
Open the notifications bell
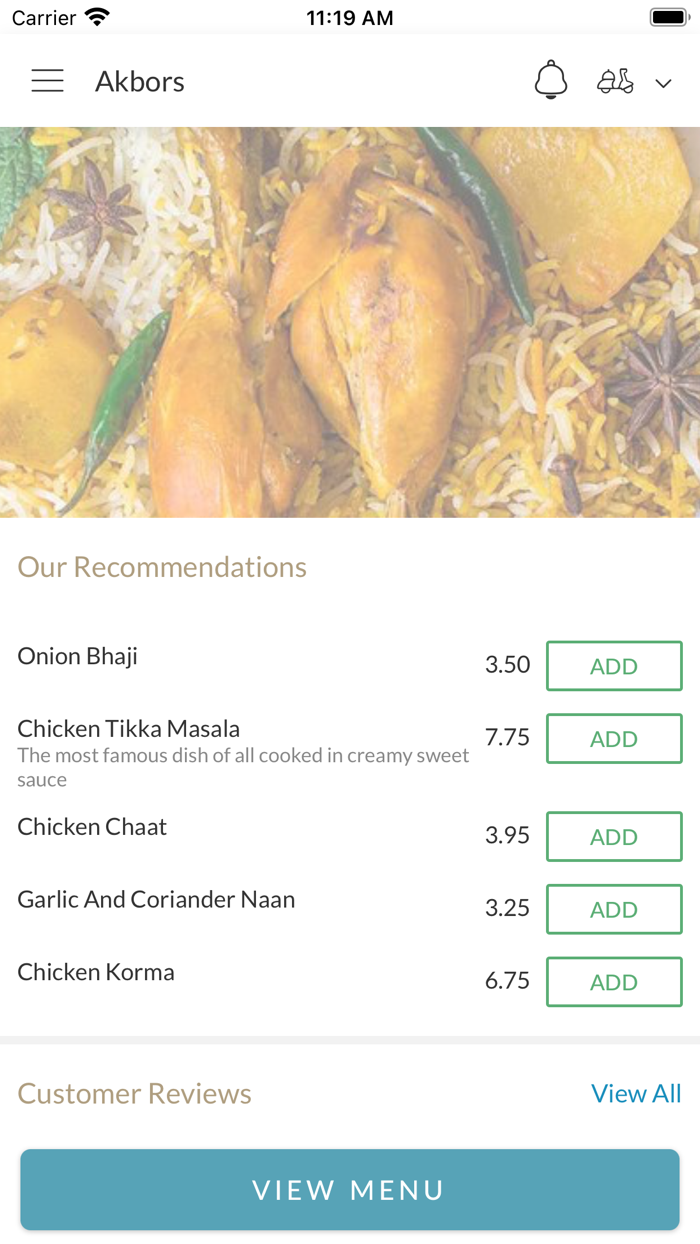tap(551, 81)
